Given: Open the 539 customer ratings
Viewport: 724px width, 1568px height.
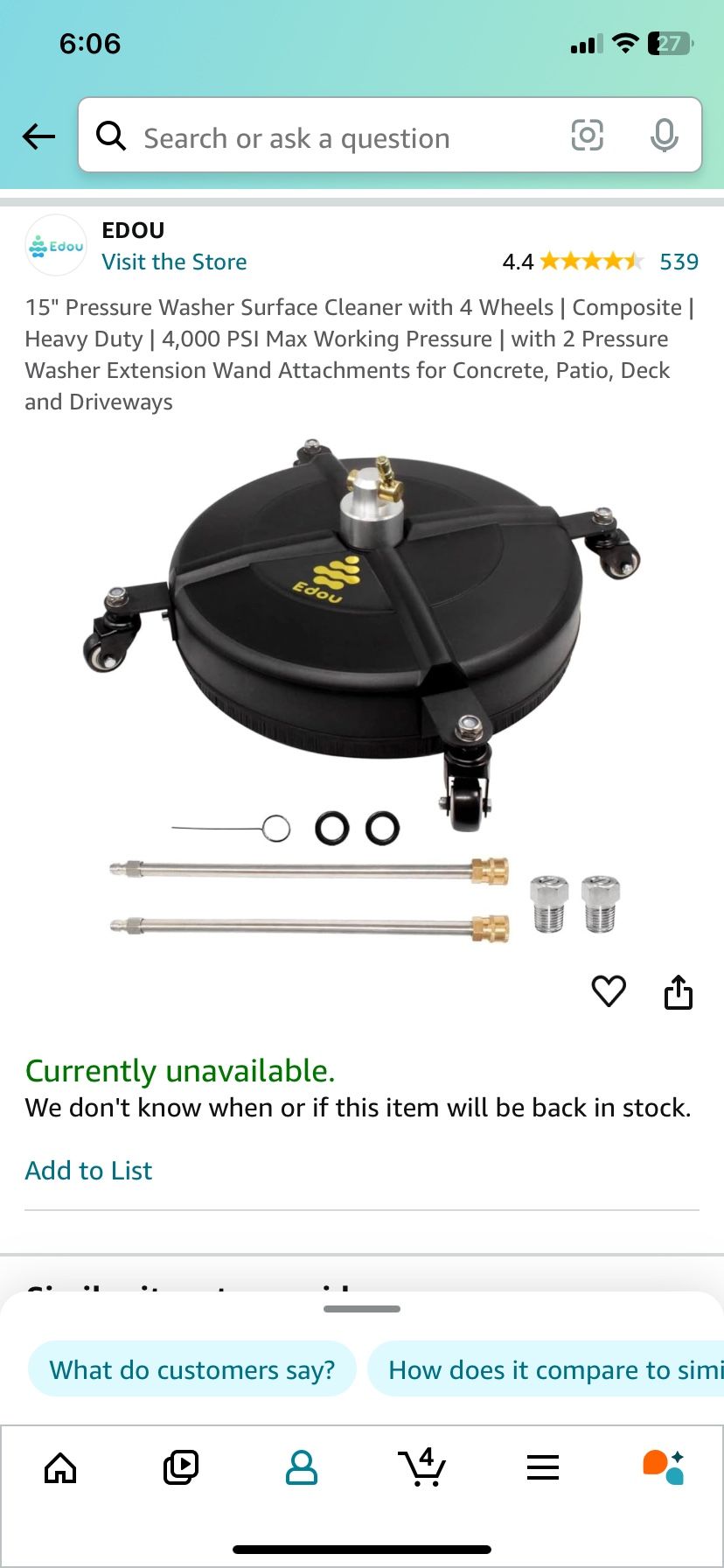Looking at the screenshot, I should click(679, 262).
